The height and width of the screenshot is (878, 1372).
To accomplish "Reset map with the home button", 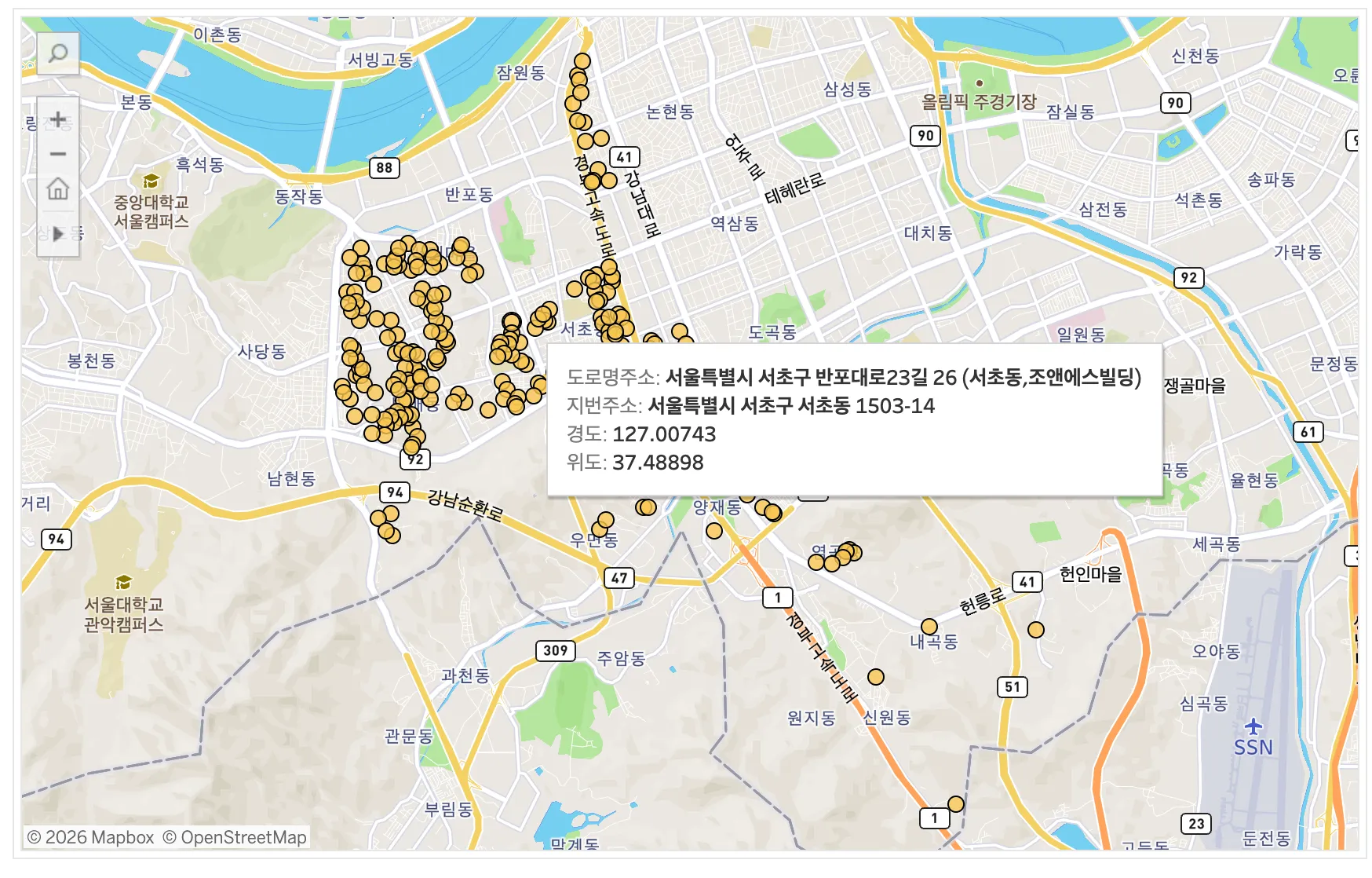I will (x=58, y=189).
